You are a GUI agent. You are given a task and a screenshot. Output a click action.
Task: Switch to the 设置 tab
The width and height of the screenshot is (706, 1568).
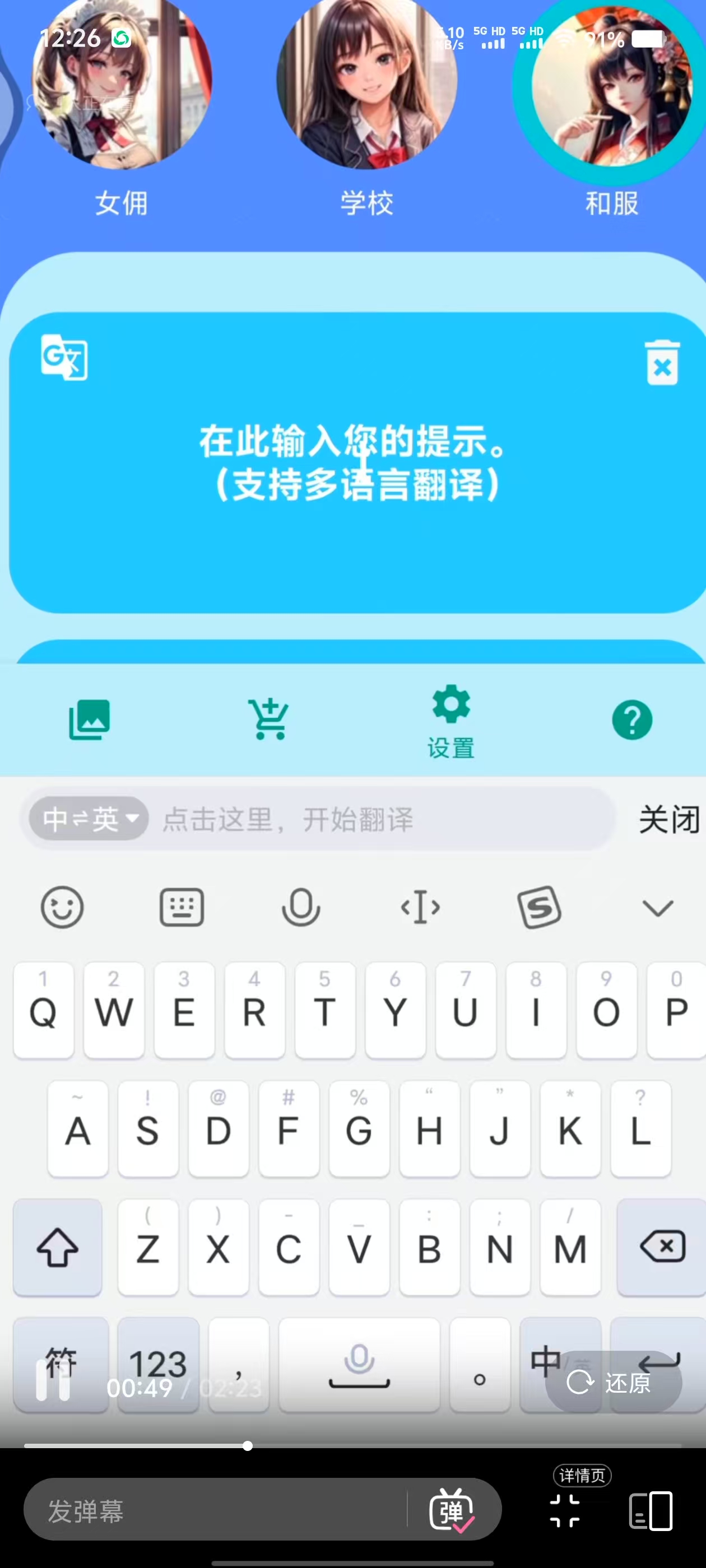tap(450, 721)
